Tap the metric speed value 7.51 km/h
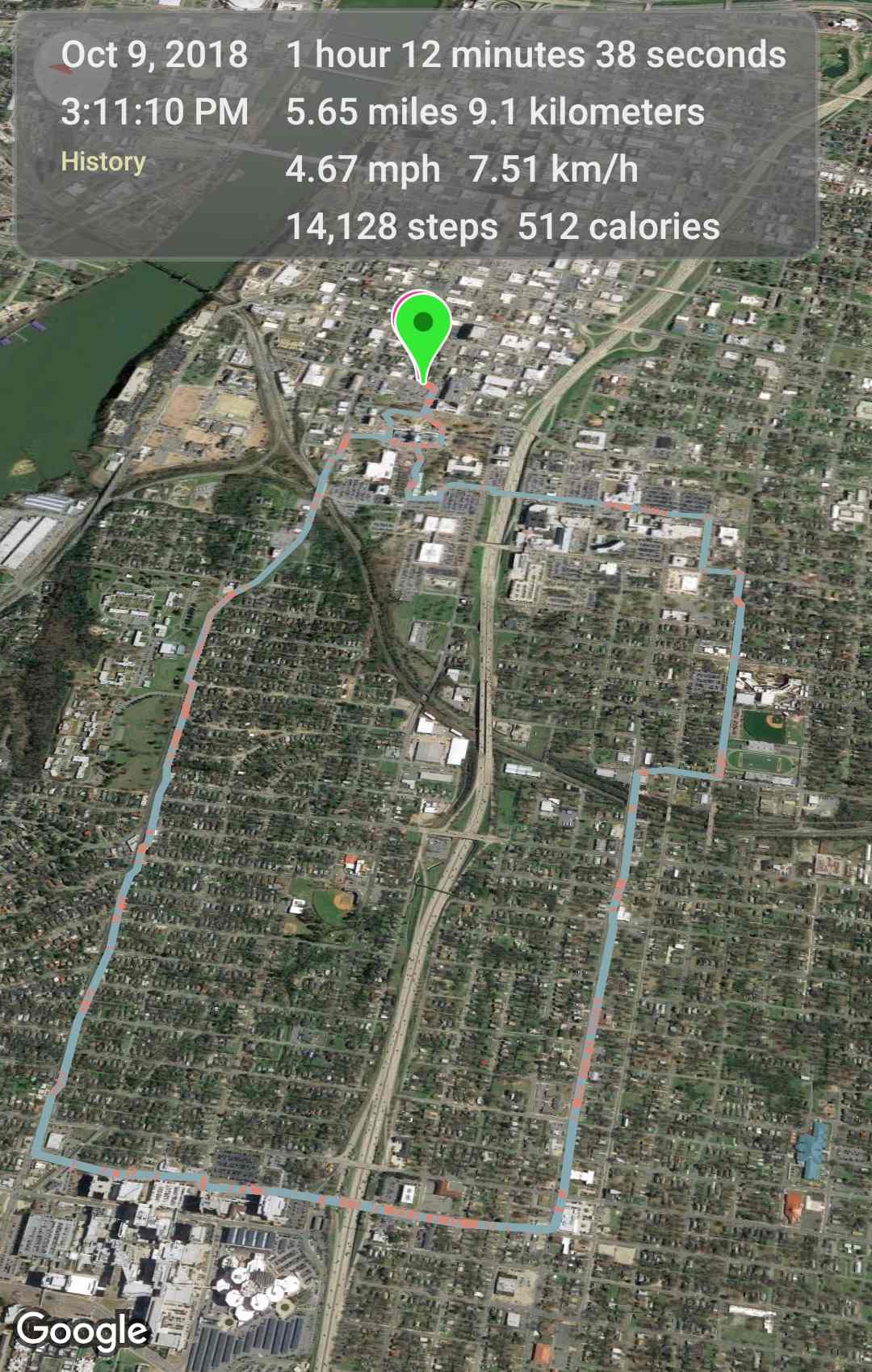 coord(555,170)
